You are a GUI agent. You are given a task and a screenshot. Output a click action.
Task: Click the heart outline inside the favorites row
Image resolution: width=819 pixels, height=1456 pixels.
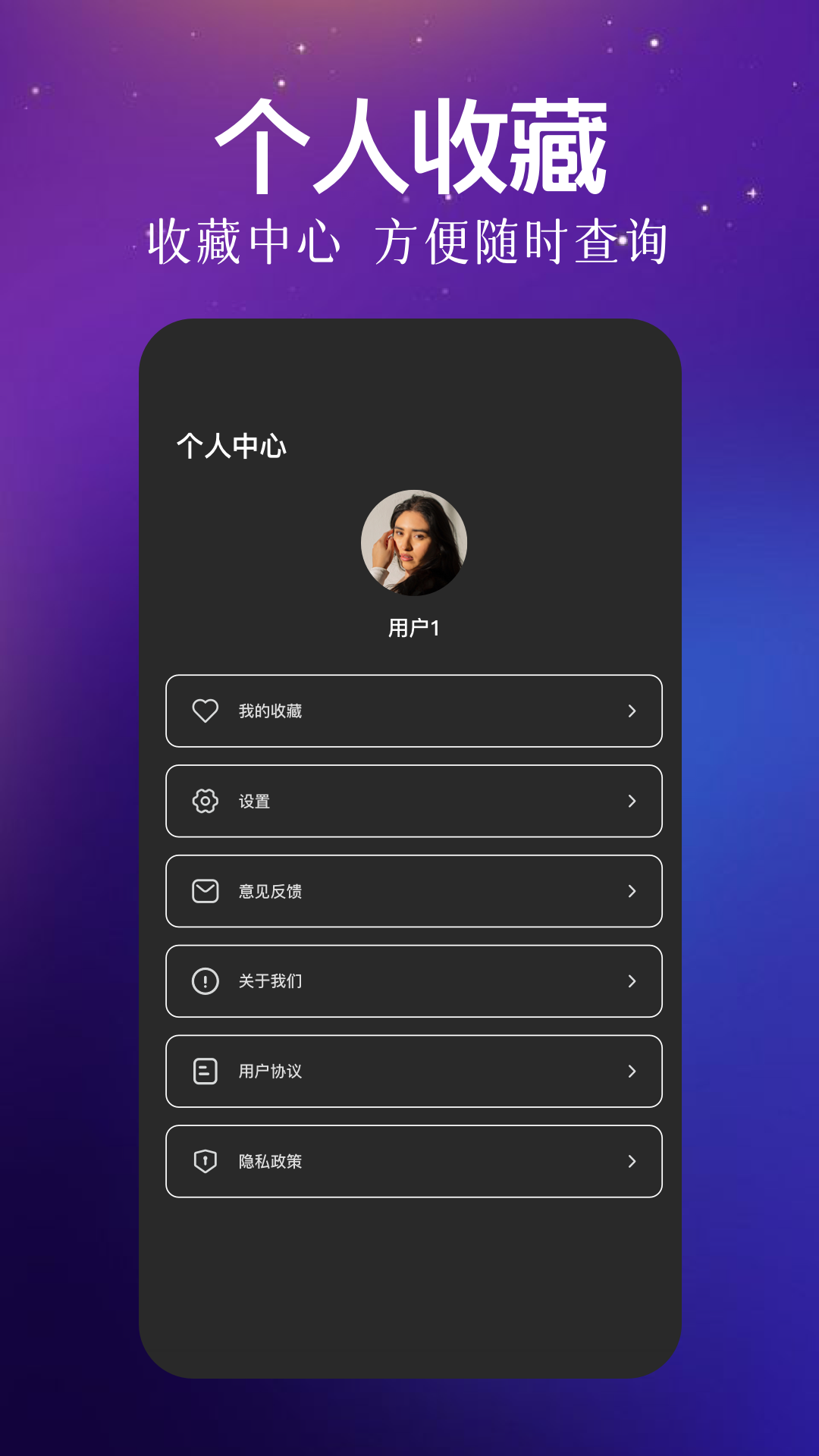(205, 711)
